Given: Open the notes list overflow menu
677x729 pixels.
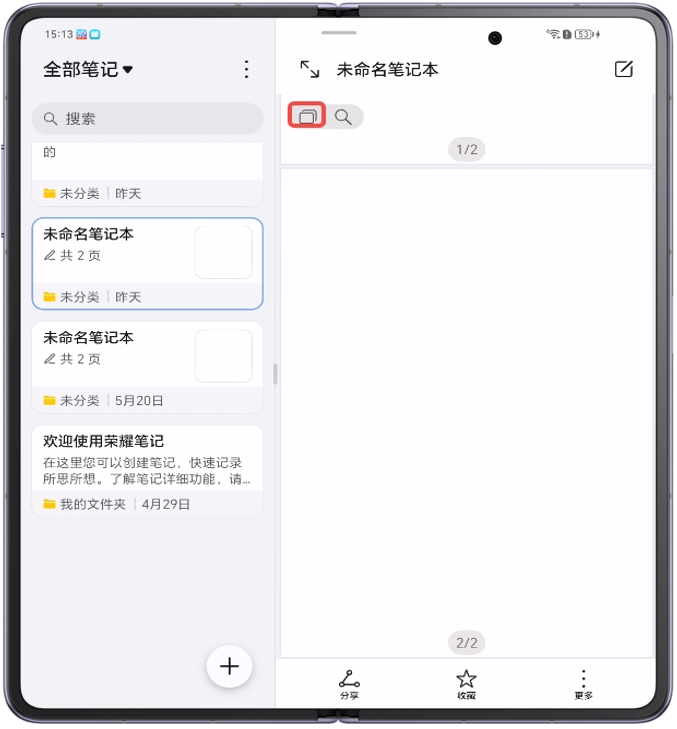Looking at the screenshot, I should click(x=247, y=69).
